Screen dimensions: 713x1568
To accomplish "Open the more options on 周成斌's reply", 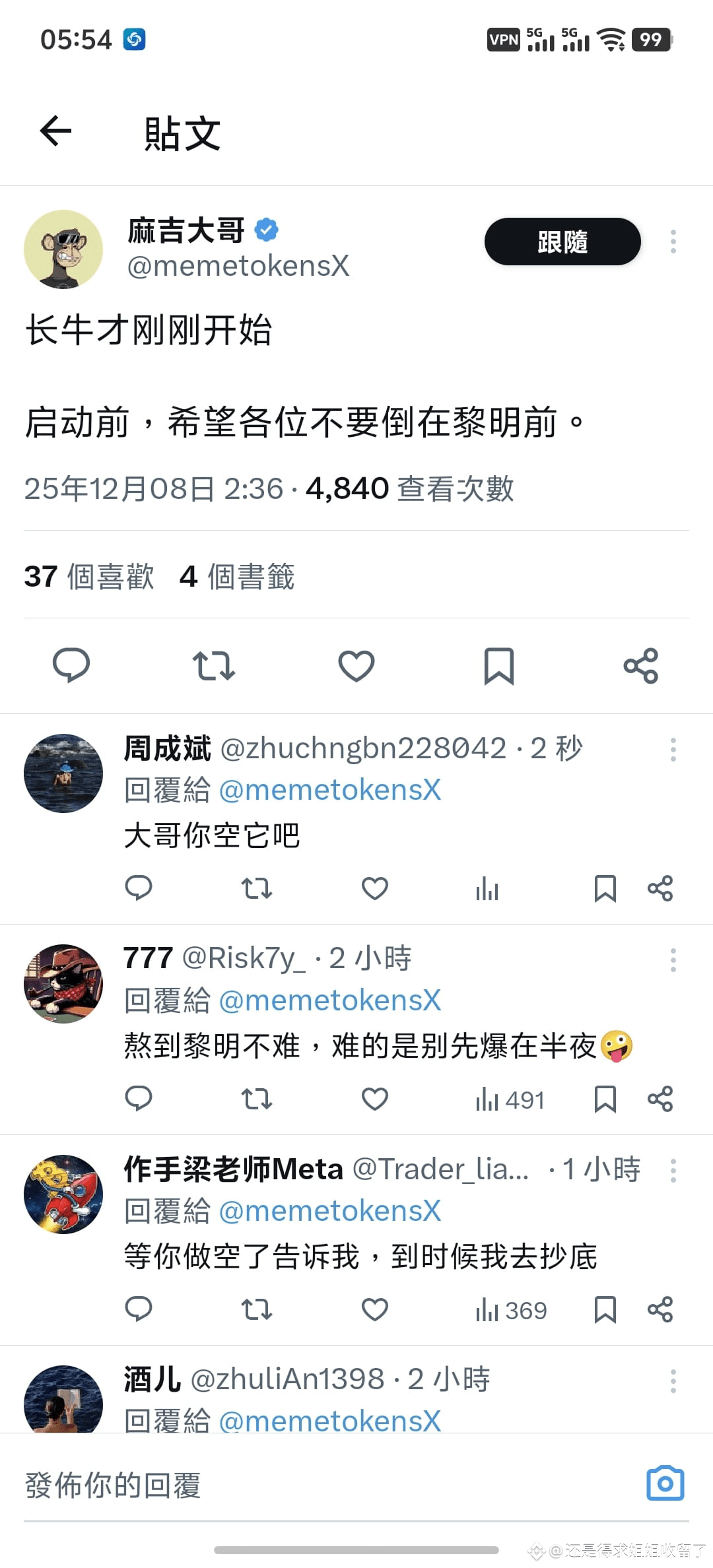I will [673, 750].
